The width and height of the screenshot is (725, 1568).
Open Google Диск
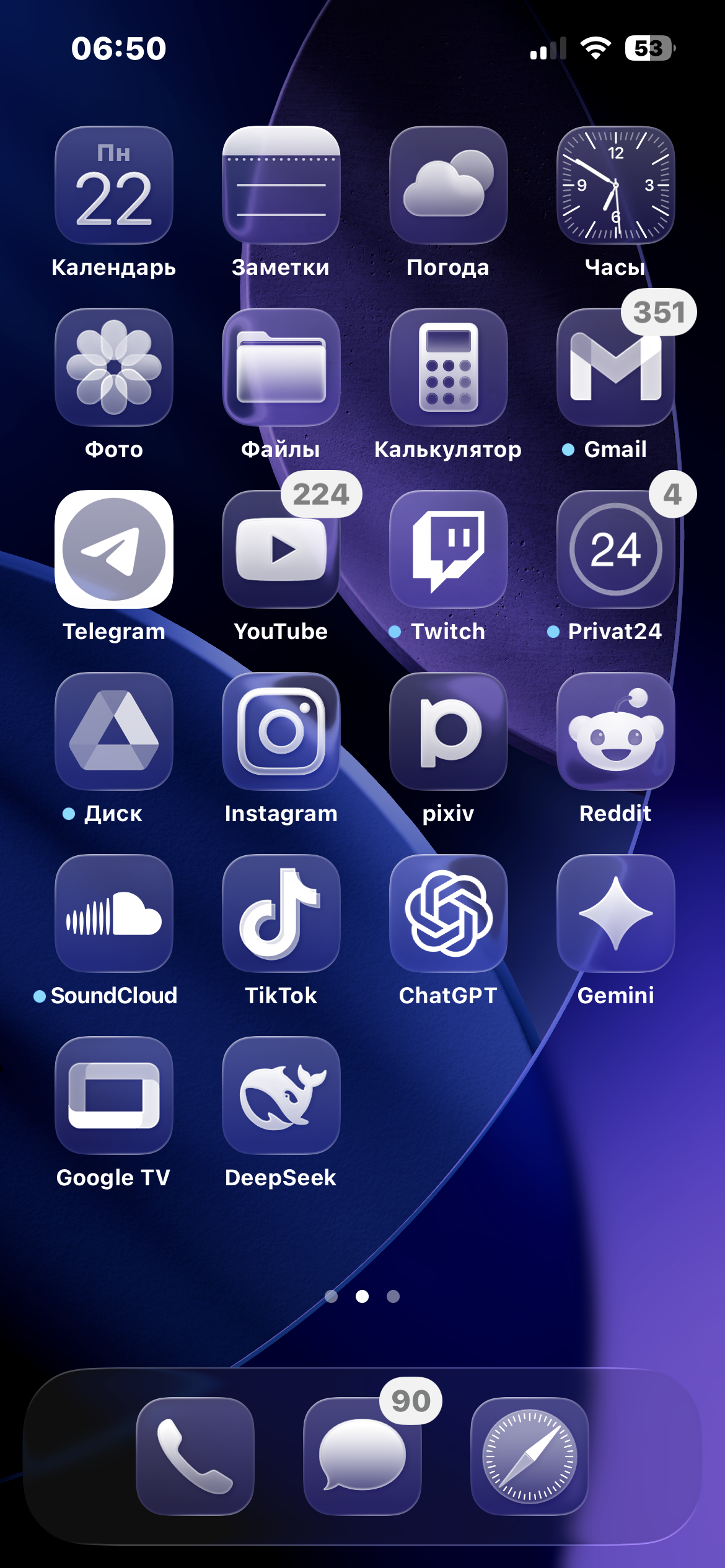pyautogui.click(x=114, y=731)
